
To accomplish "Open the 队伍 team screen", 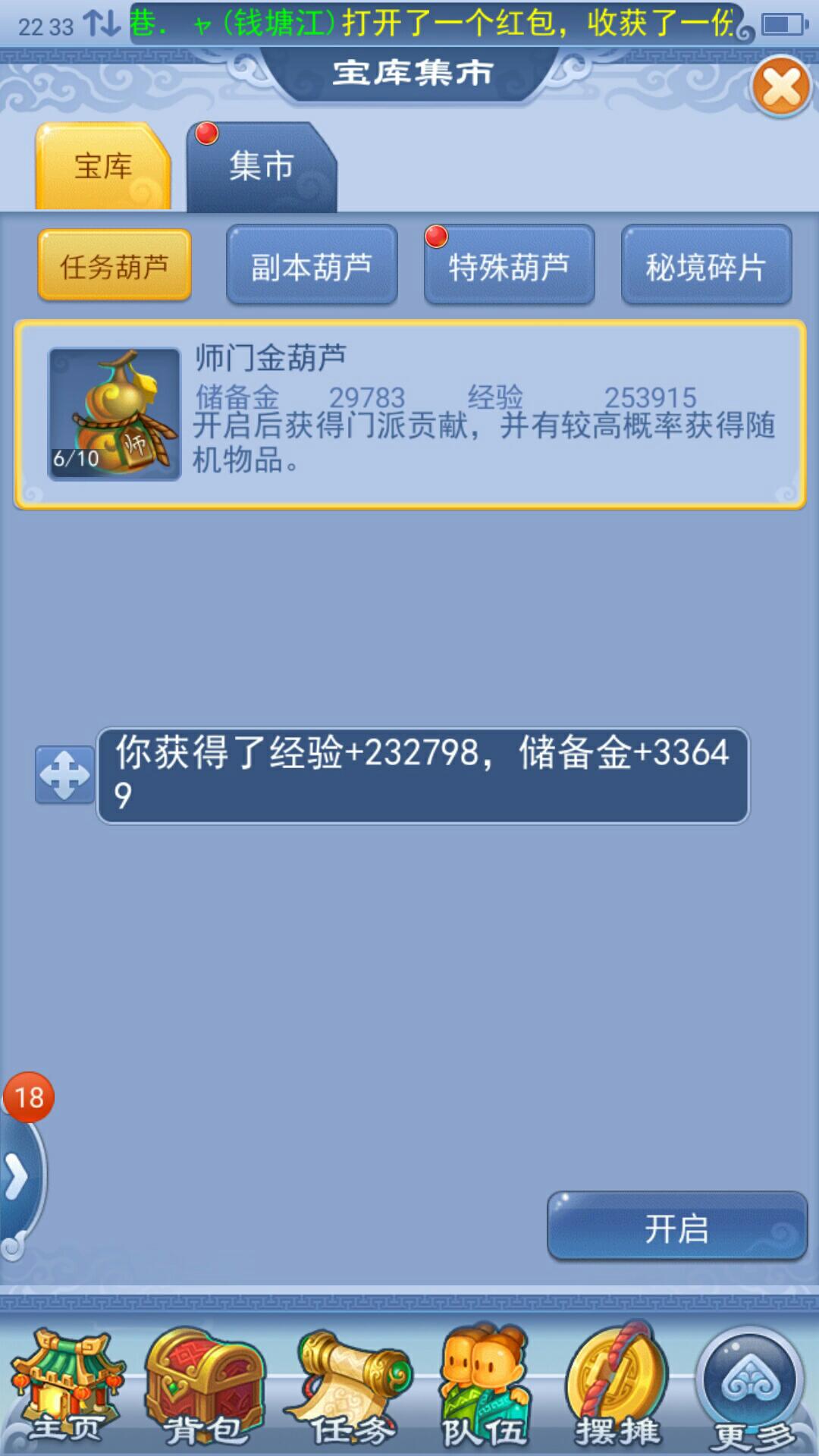I will click(x=485, y=1389).
